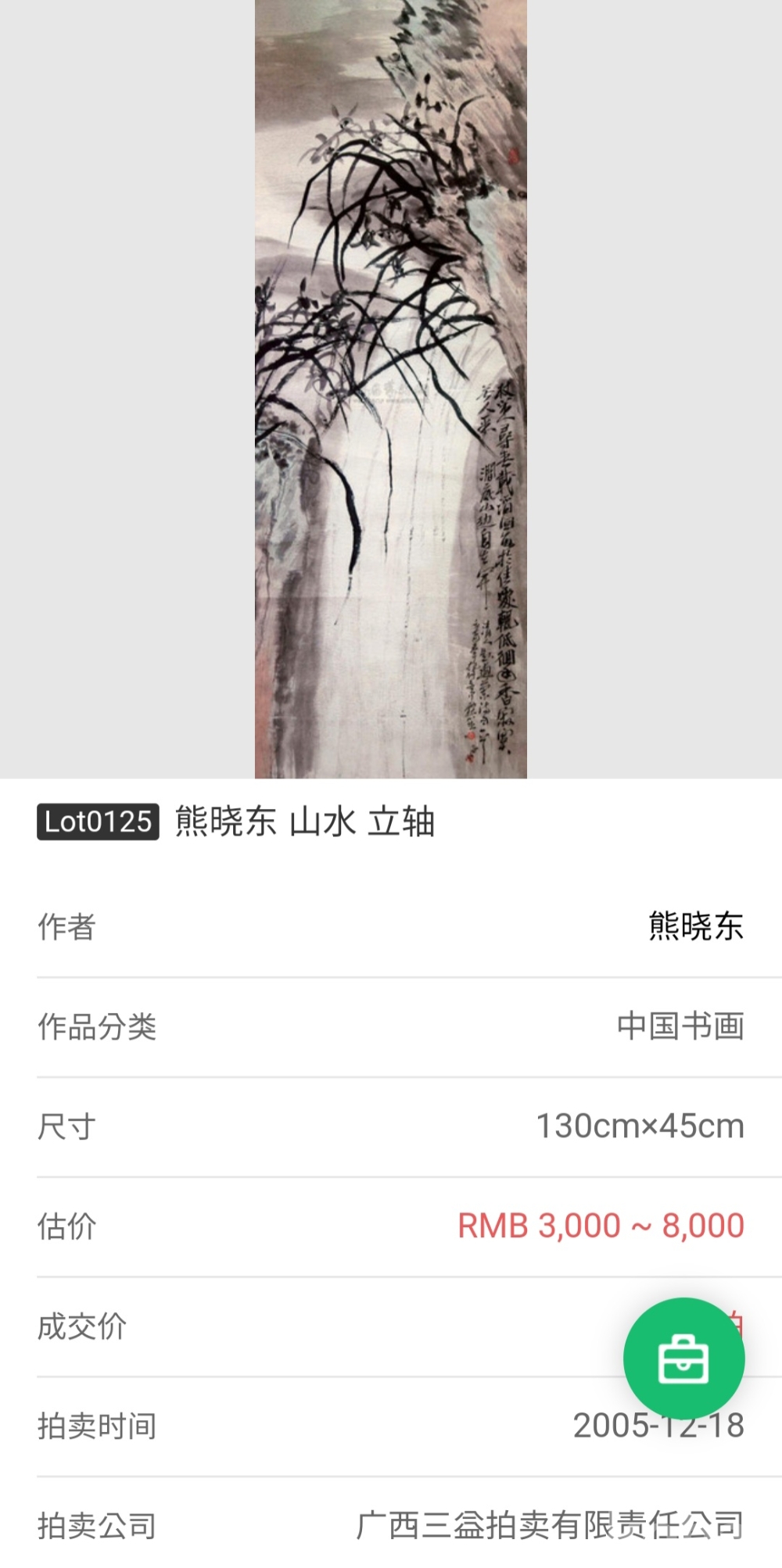Tap the green briefcase floating button
Screen dimensions: 782x1568
(683, 1359)
